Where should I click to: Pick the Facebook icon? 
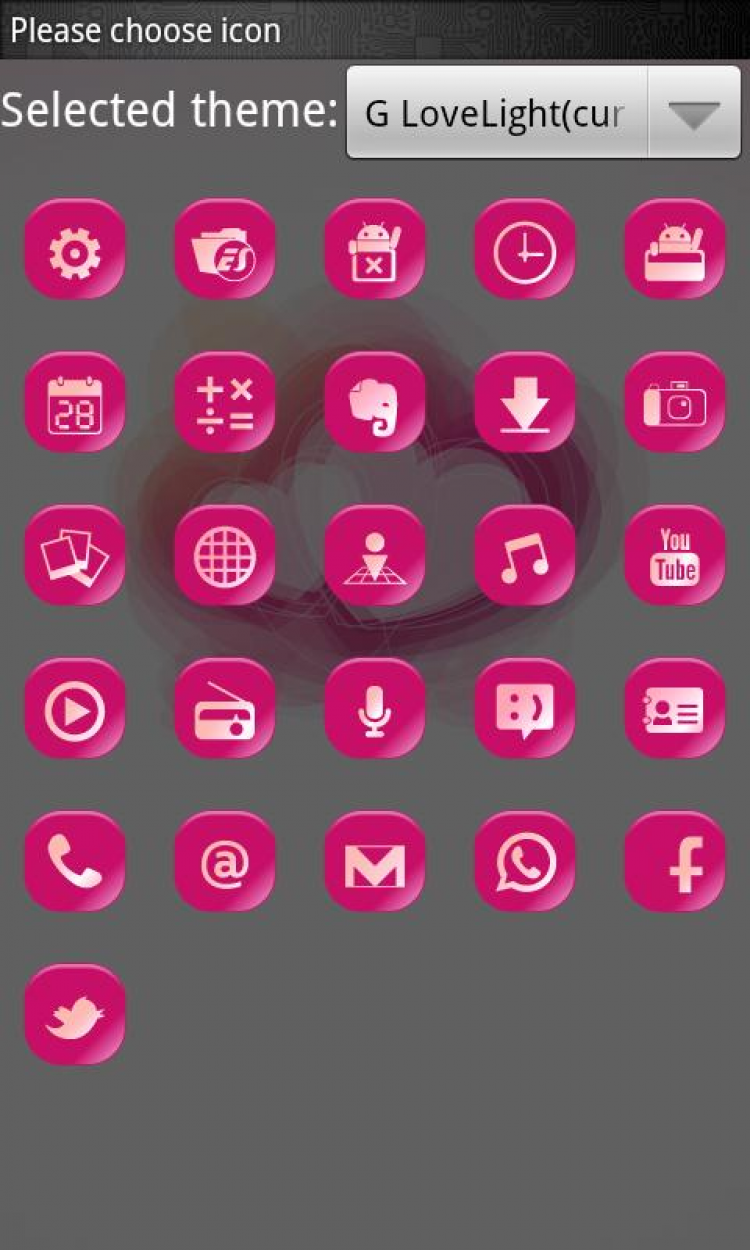tap(675, 861)
